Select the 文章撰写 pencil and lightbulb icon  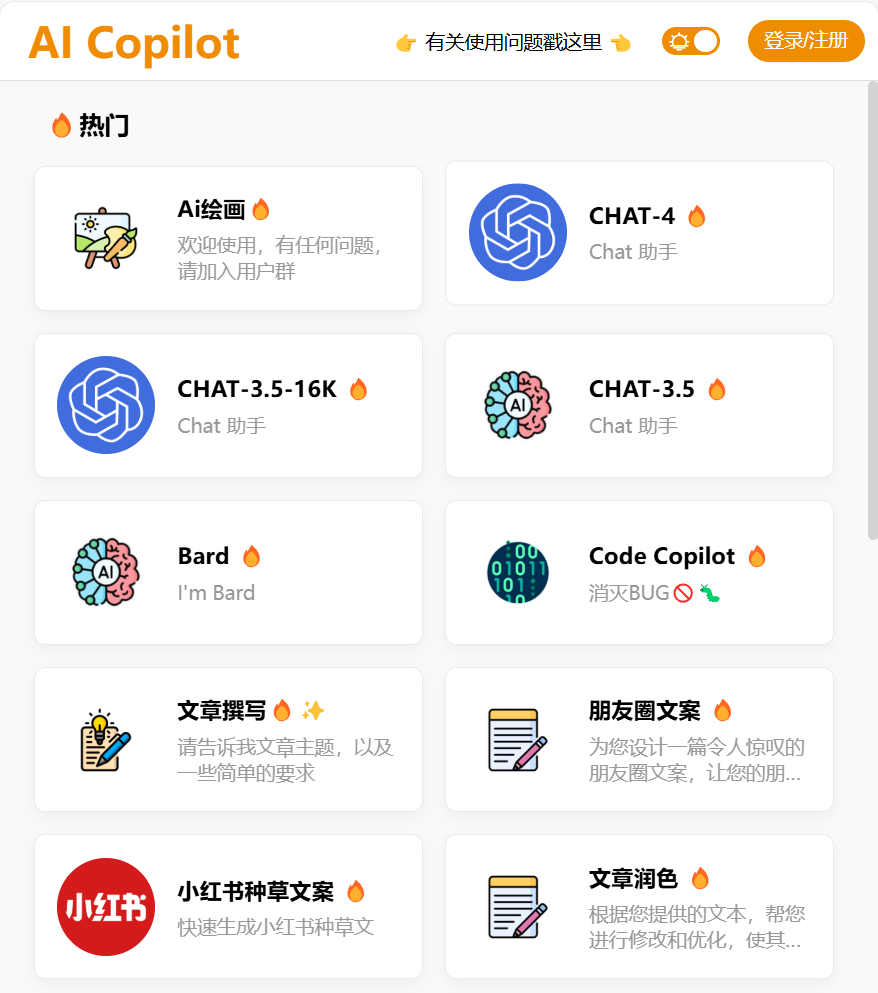tap(106, 739)
